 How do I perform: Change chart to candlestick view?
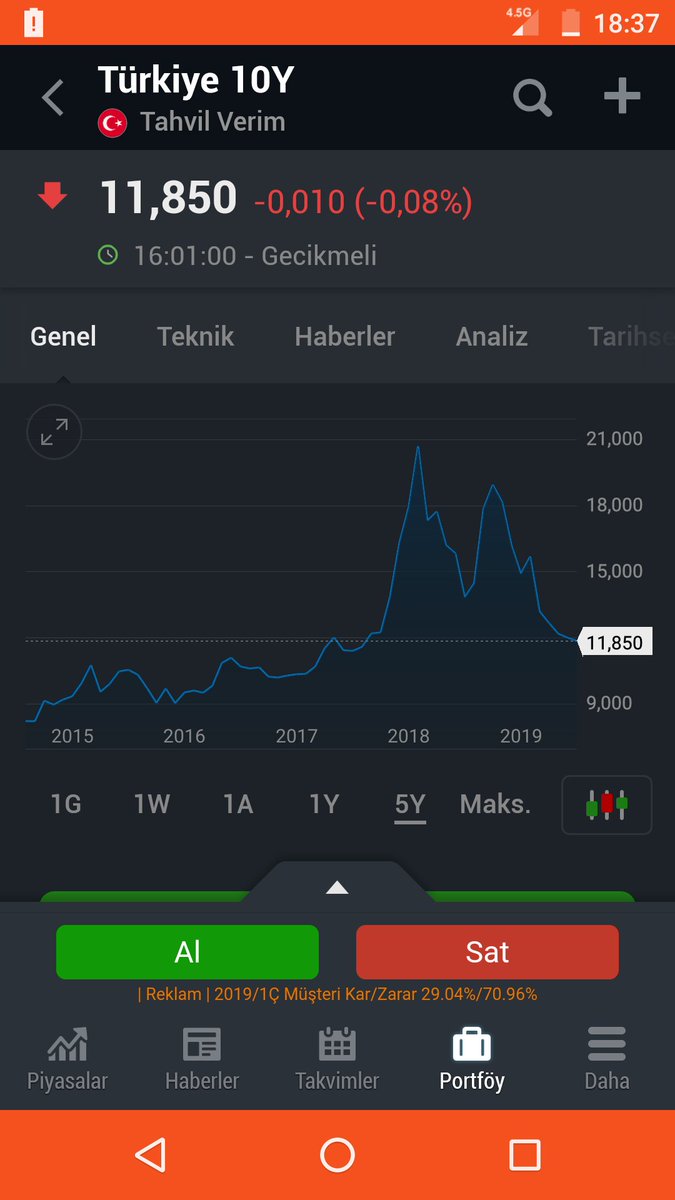point(607,805)
